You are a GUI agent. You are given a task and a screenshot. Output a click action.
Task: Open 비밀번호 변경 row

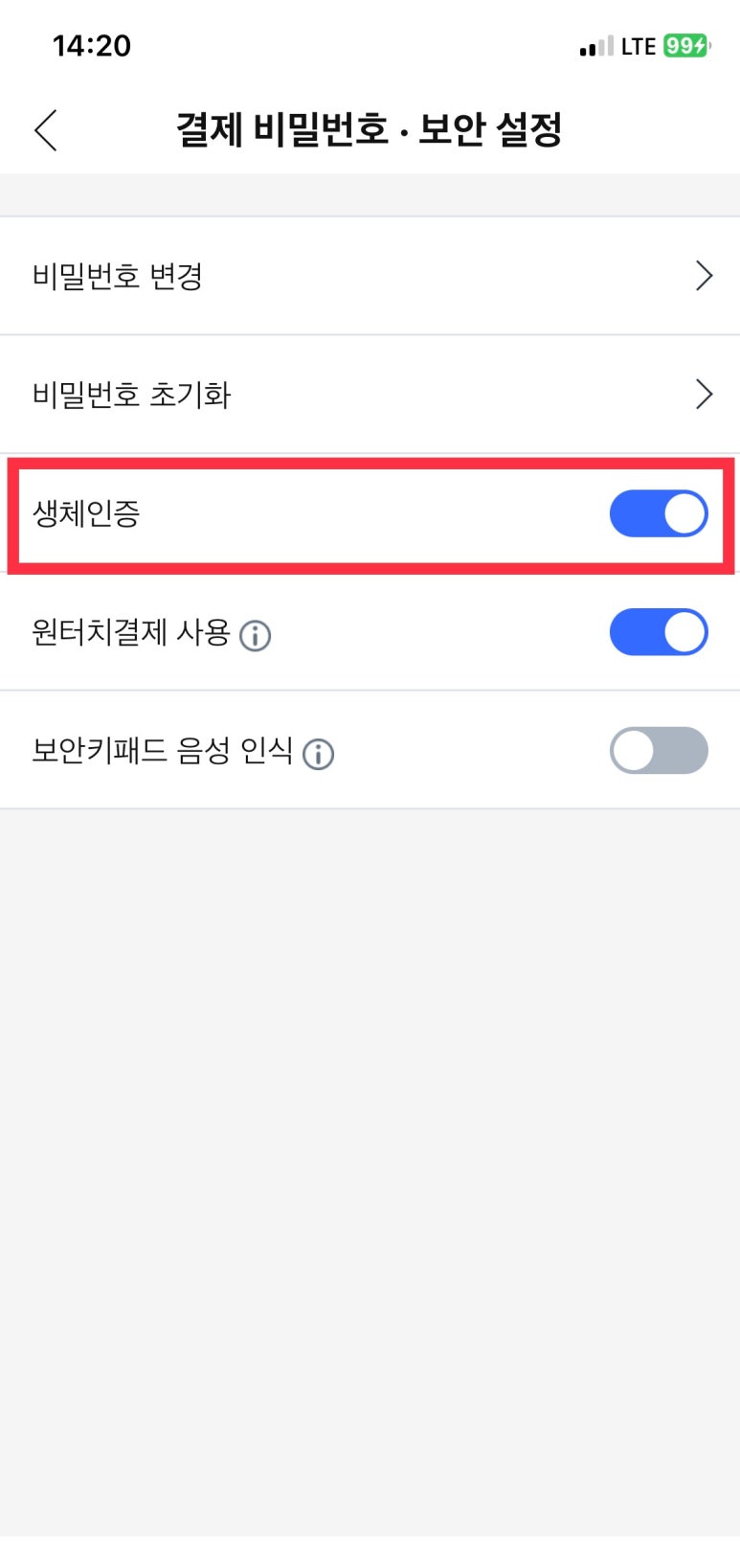pos(370,276)
